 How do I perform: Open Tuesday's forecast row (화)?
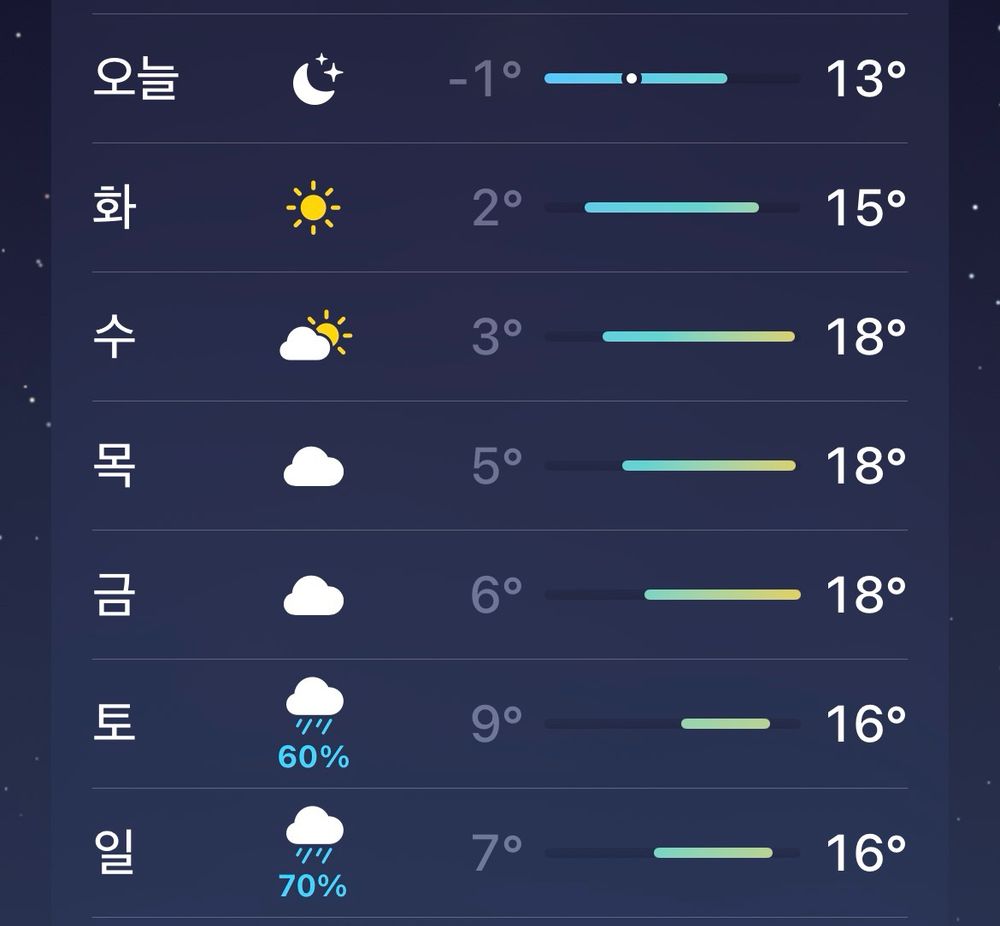click(500, 207)
